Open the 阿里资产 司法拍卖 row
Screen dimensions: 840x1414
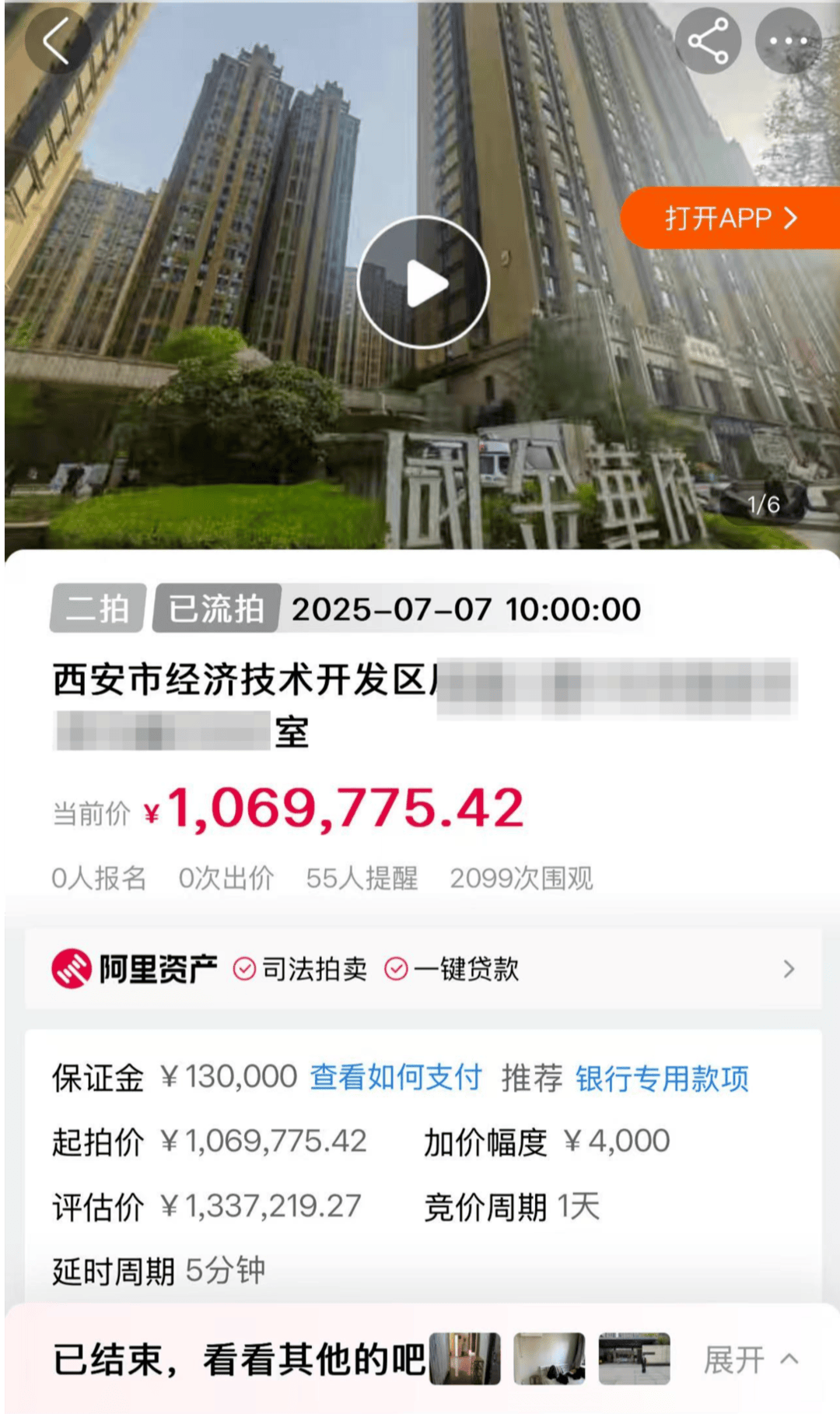click(x=423, y=969)
